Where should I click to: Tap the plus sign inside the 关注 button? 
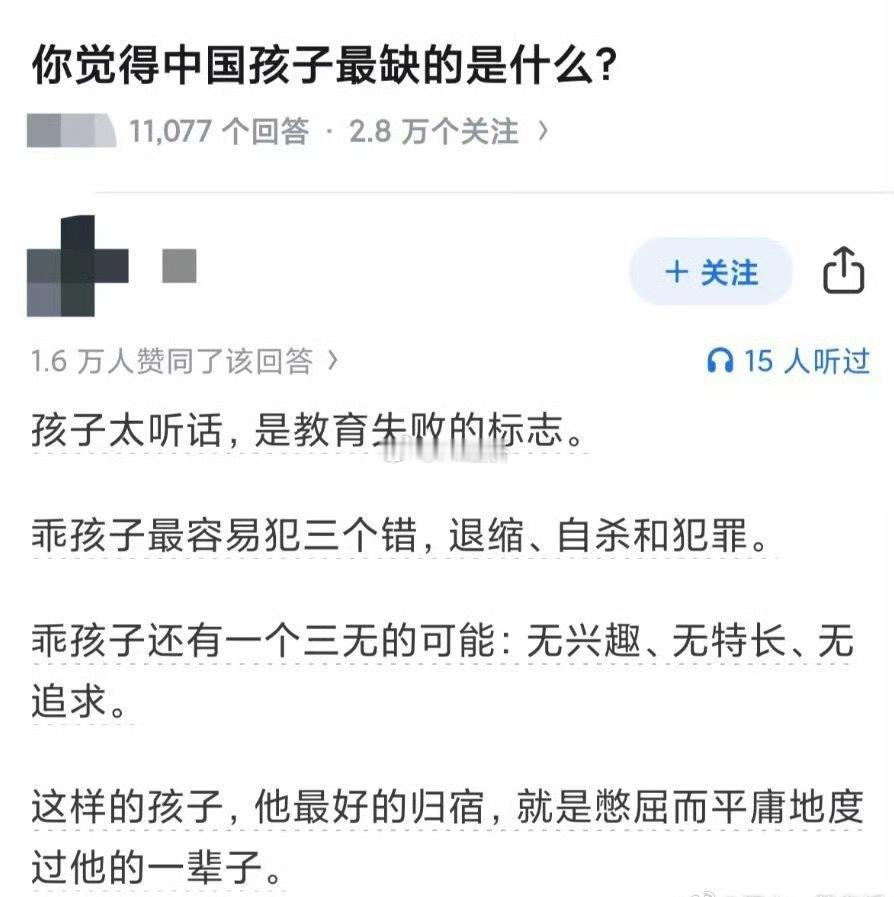tap(675, 273)
